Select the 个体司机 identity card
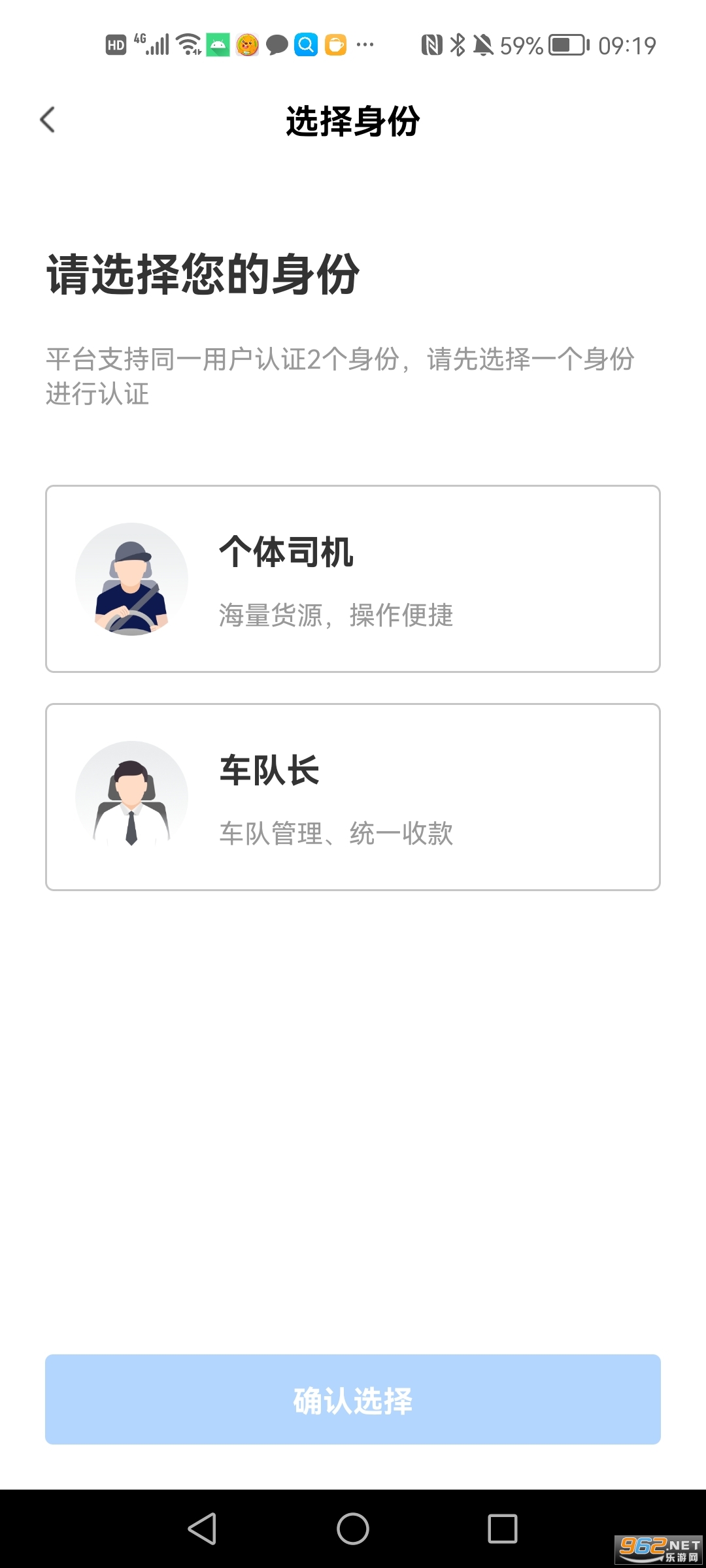This screenshot has height=1568, width=706. (353, 579)
